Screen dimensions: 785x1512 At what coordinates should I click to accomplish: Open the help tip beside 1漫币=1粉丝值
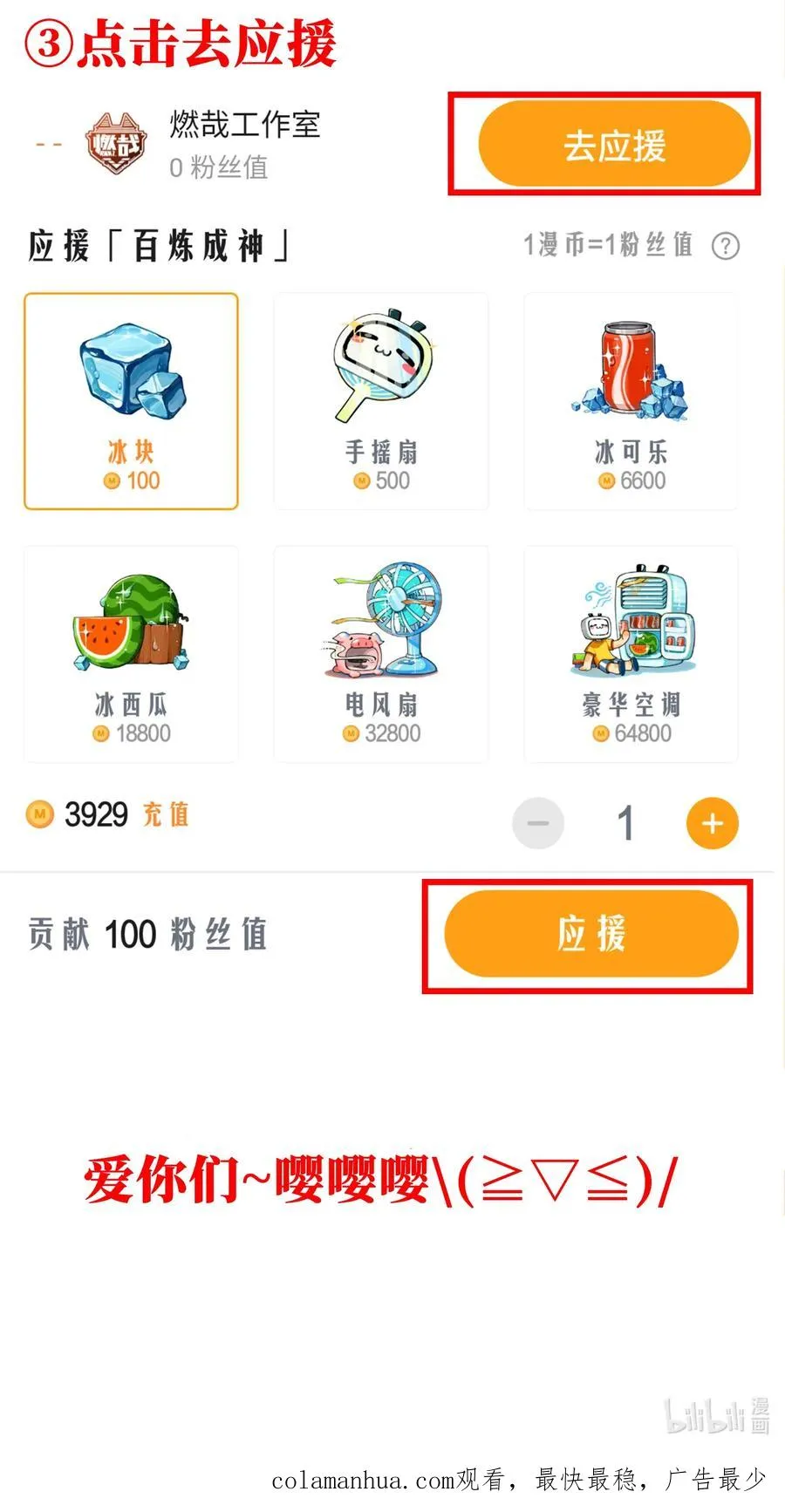pyautogui.click(x=725, y=247)
